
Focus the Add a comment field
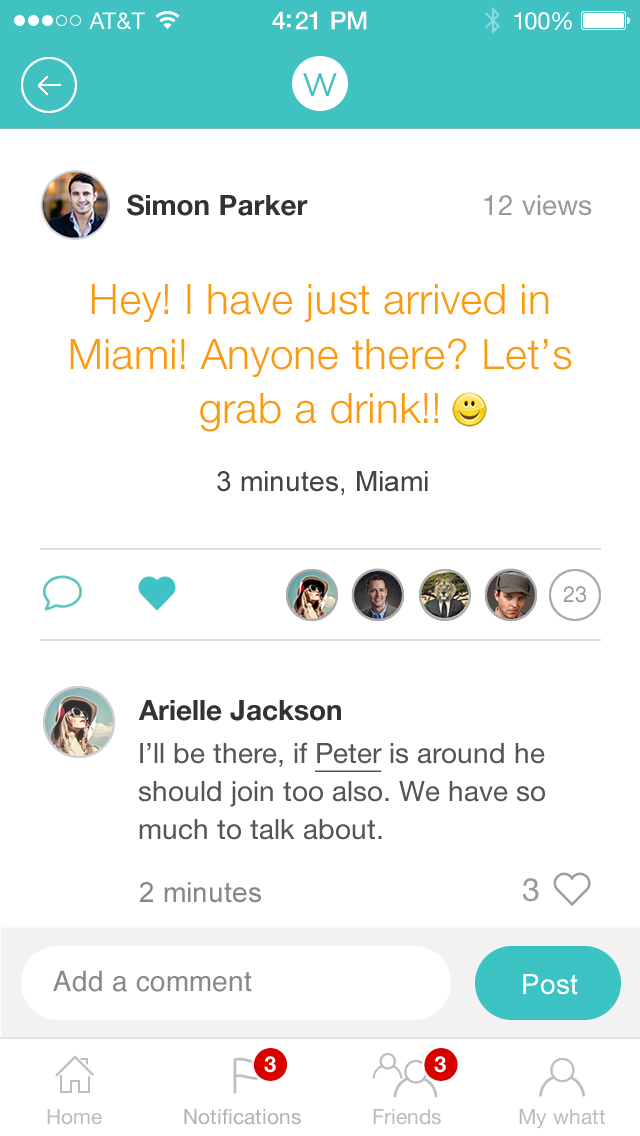pyautogui.click(x=236, y=982)
